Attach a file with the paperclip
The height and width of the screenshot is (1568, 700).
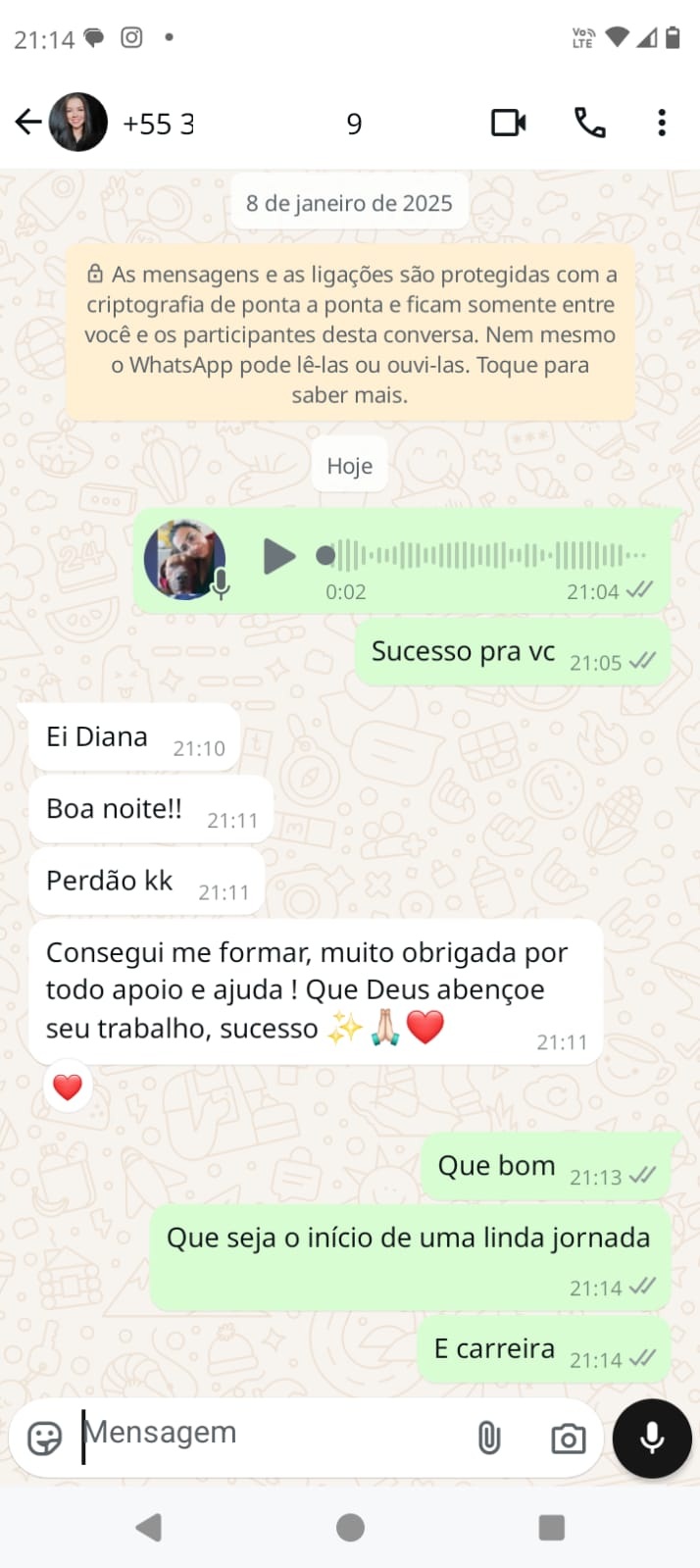click(x=488, y=1438)
